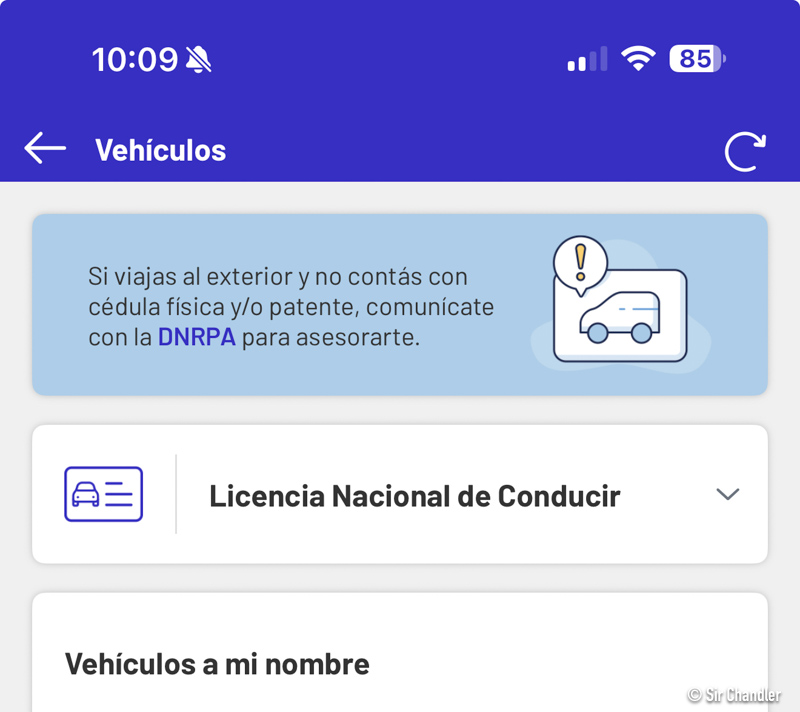Expand Licencia Nacional de Conducir

(727, 494)
